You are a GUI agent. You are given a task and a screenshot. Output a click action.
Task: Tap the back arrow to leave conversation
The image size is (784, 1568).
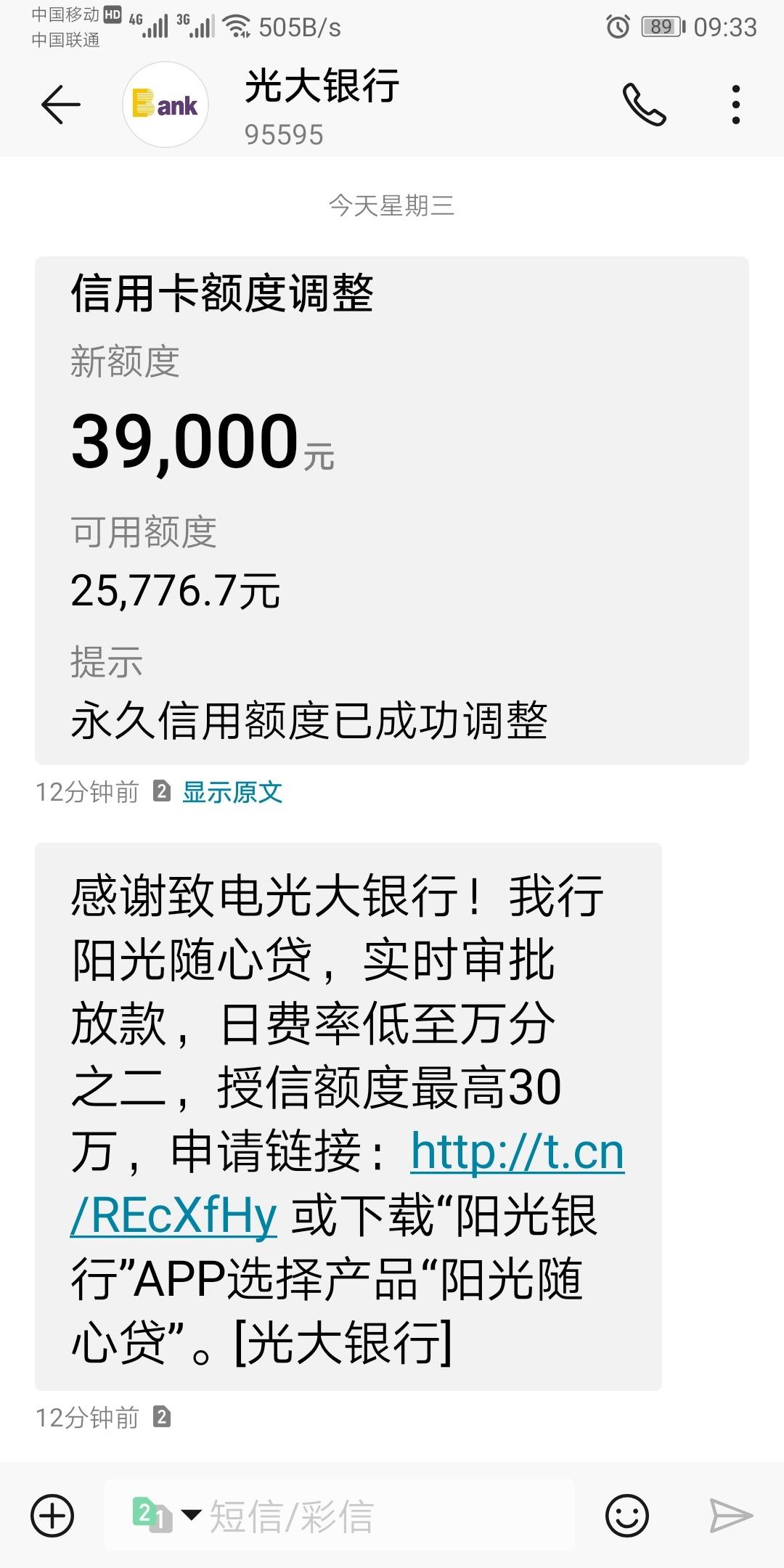[61, 105]
